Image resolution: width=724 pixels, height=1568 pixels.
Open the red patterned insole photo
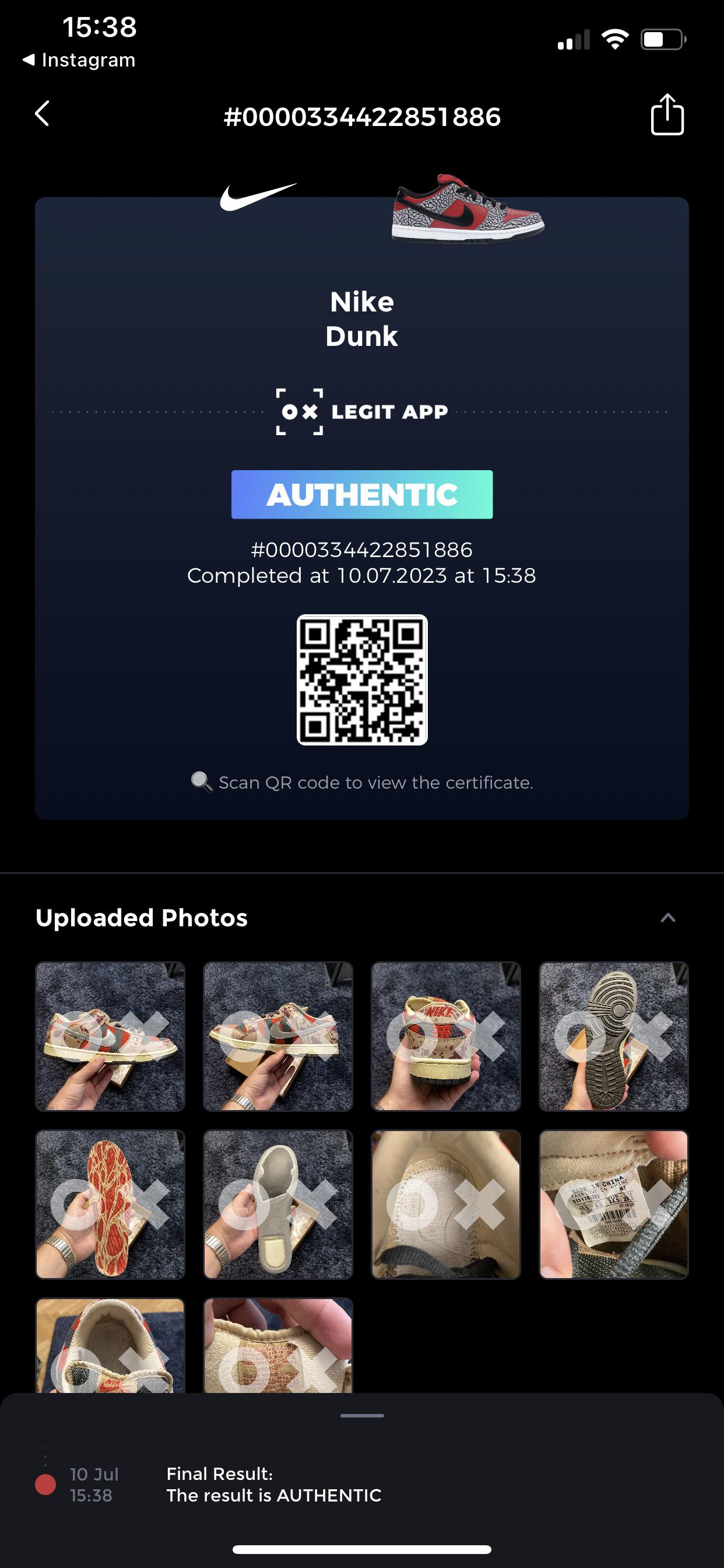point(110,1204)
